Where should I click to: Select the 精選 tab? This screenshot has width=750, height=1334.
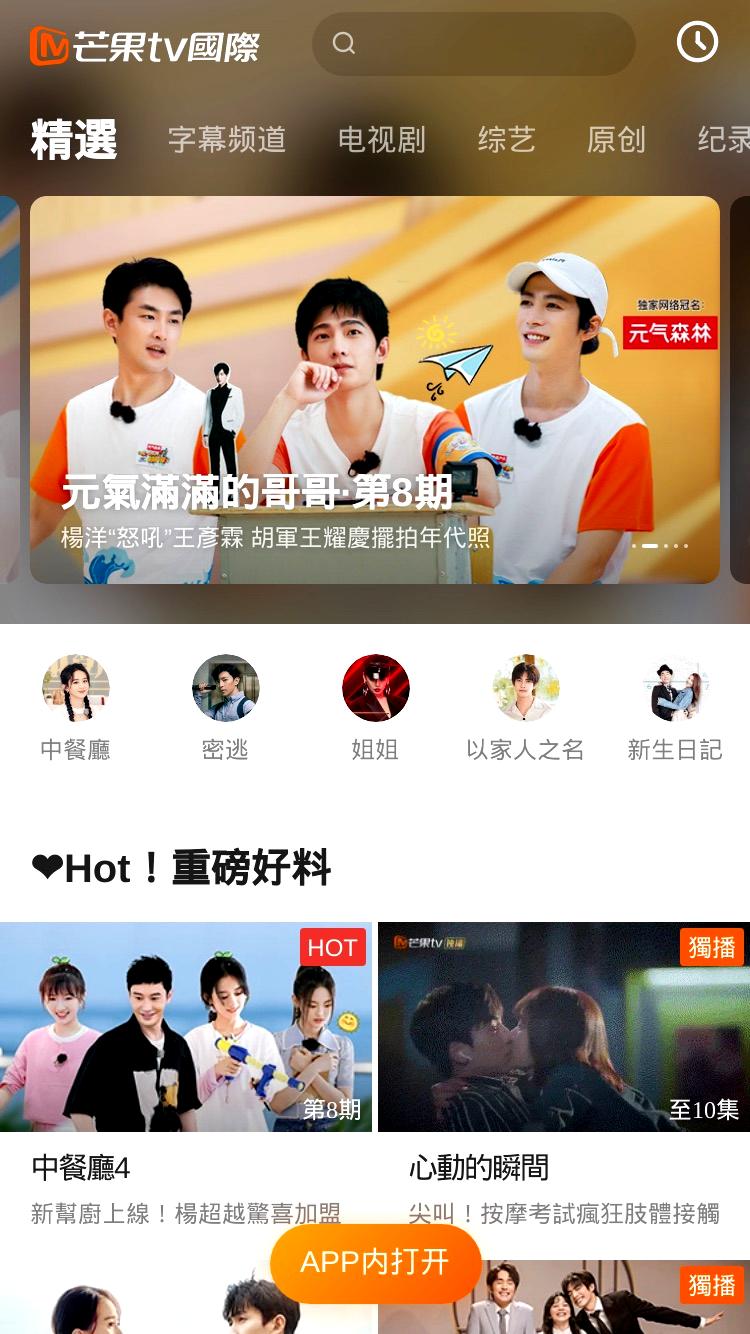[x=74, y=139]
